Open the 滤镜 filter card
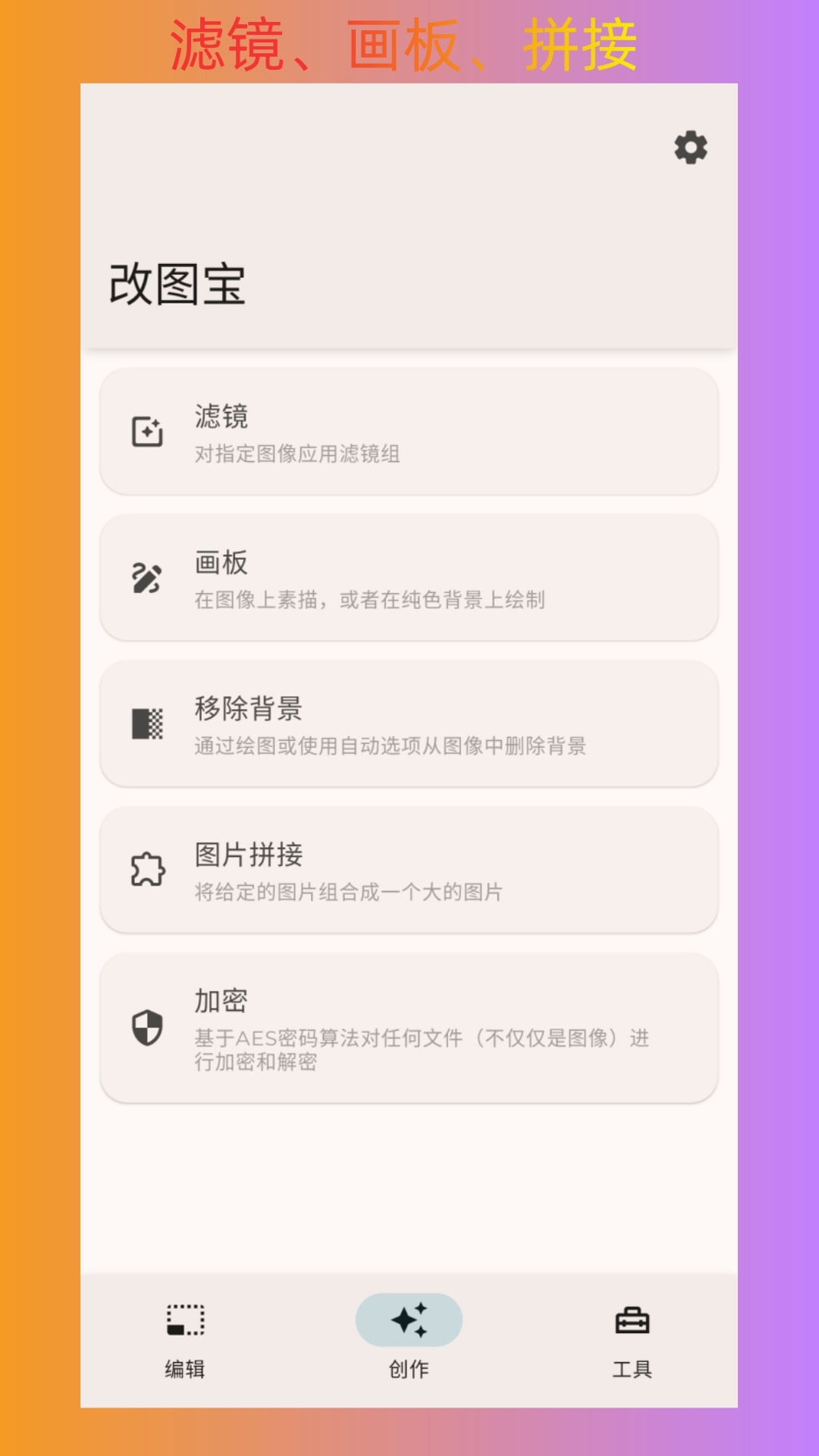819x1456 pixels. click(x=409, y=431)
